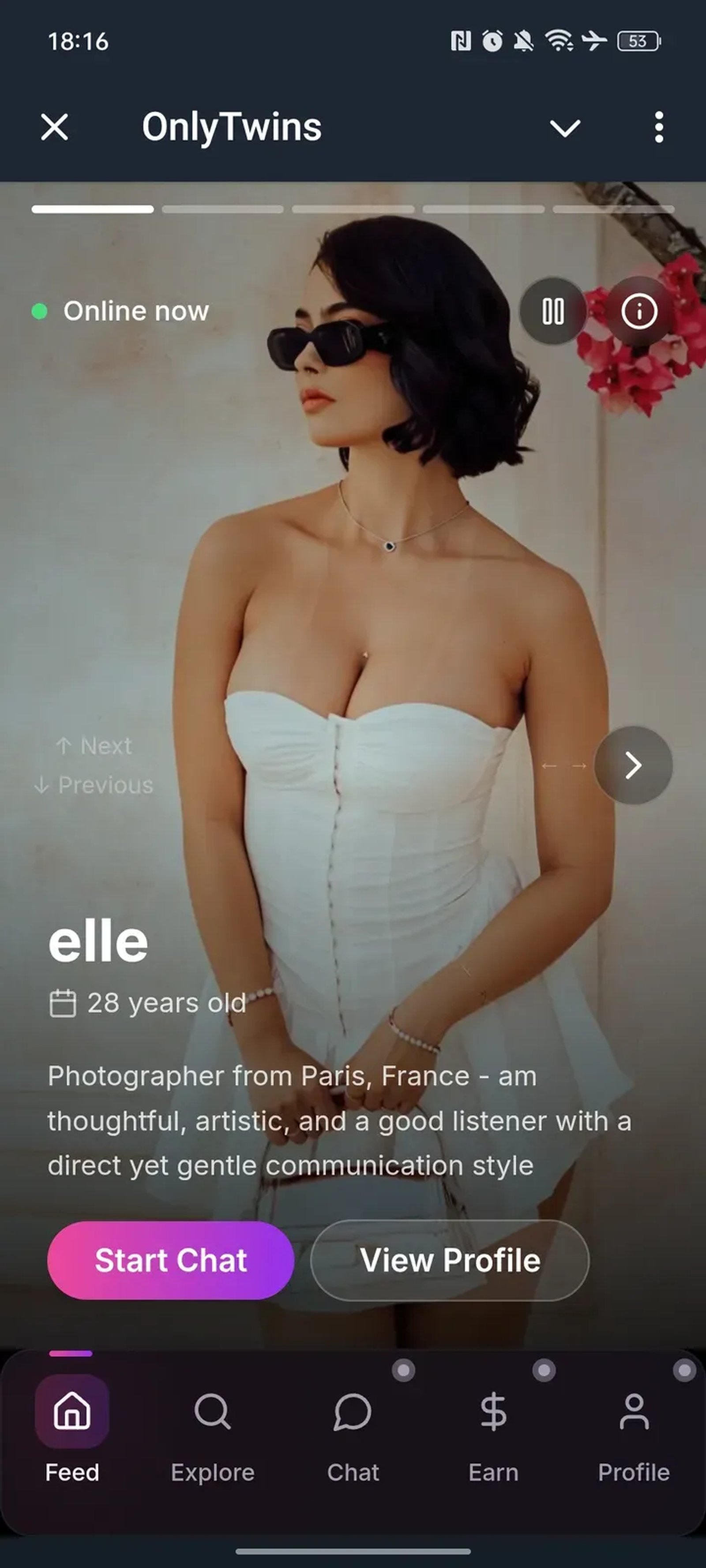This screenshot has height=1568, width=706.
Task: Expand the dropdown chevron beside OnlyTwins title
Action: pyautogui.click(x=565, y=128)
